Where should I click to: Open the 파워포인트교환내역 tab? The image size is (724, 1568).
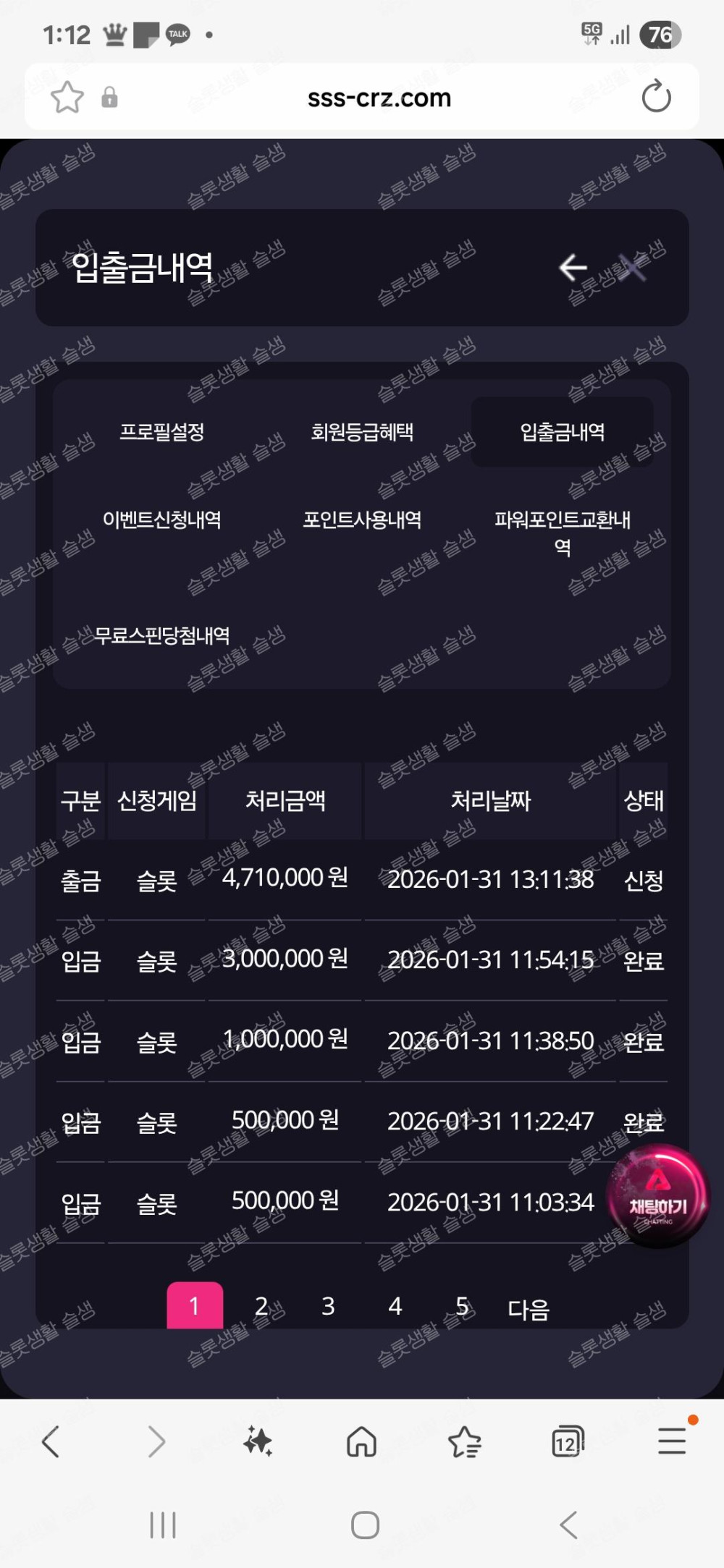[x=562, y=532]
